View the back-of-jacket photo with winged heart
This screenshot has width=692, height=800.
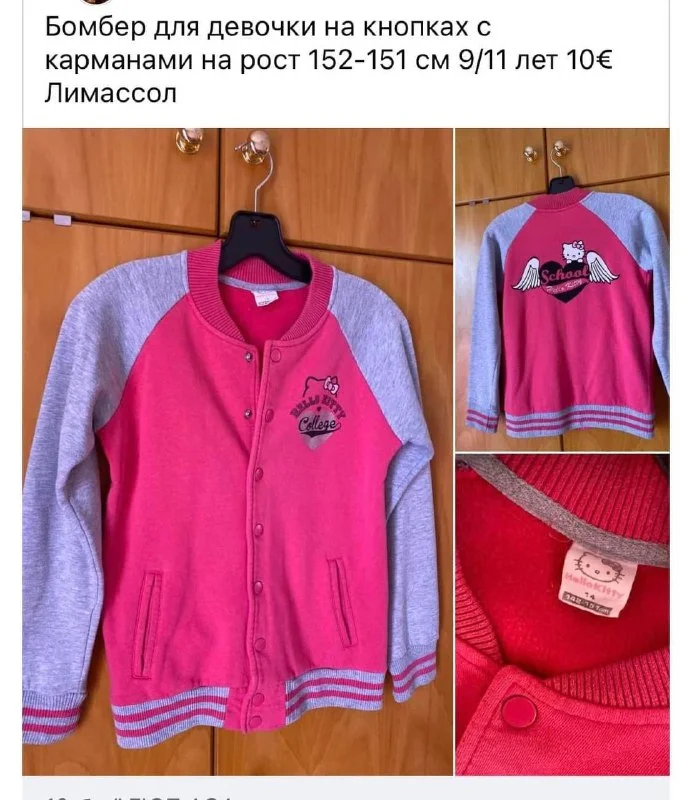click(562, 288)
